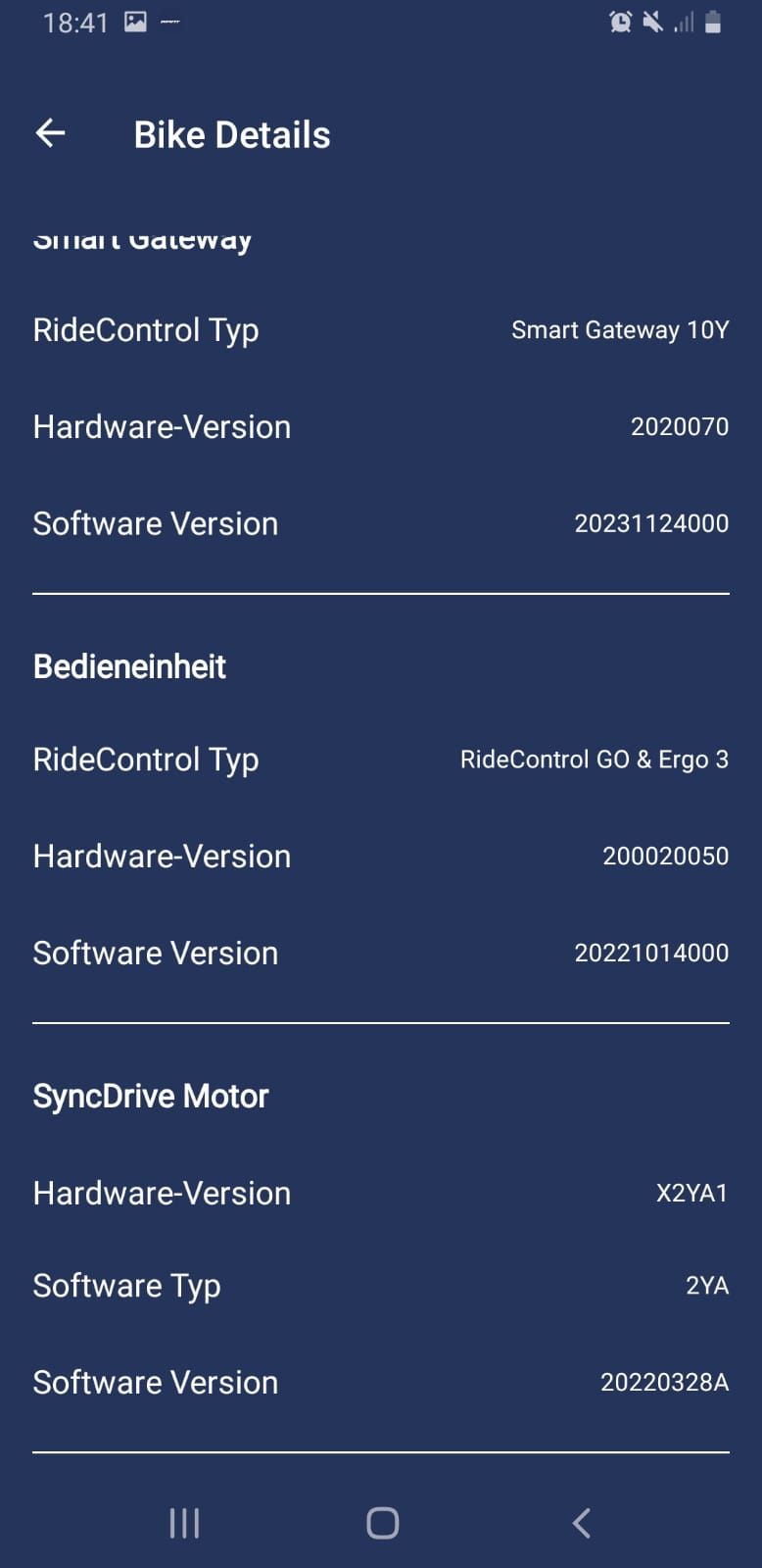762x1568 pixels.
Task: Go back from Bike Details
Action: (50, 133)
